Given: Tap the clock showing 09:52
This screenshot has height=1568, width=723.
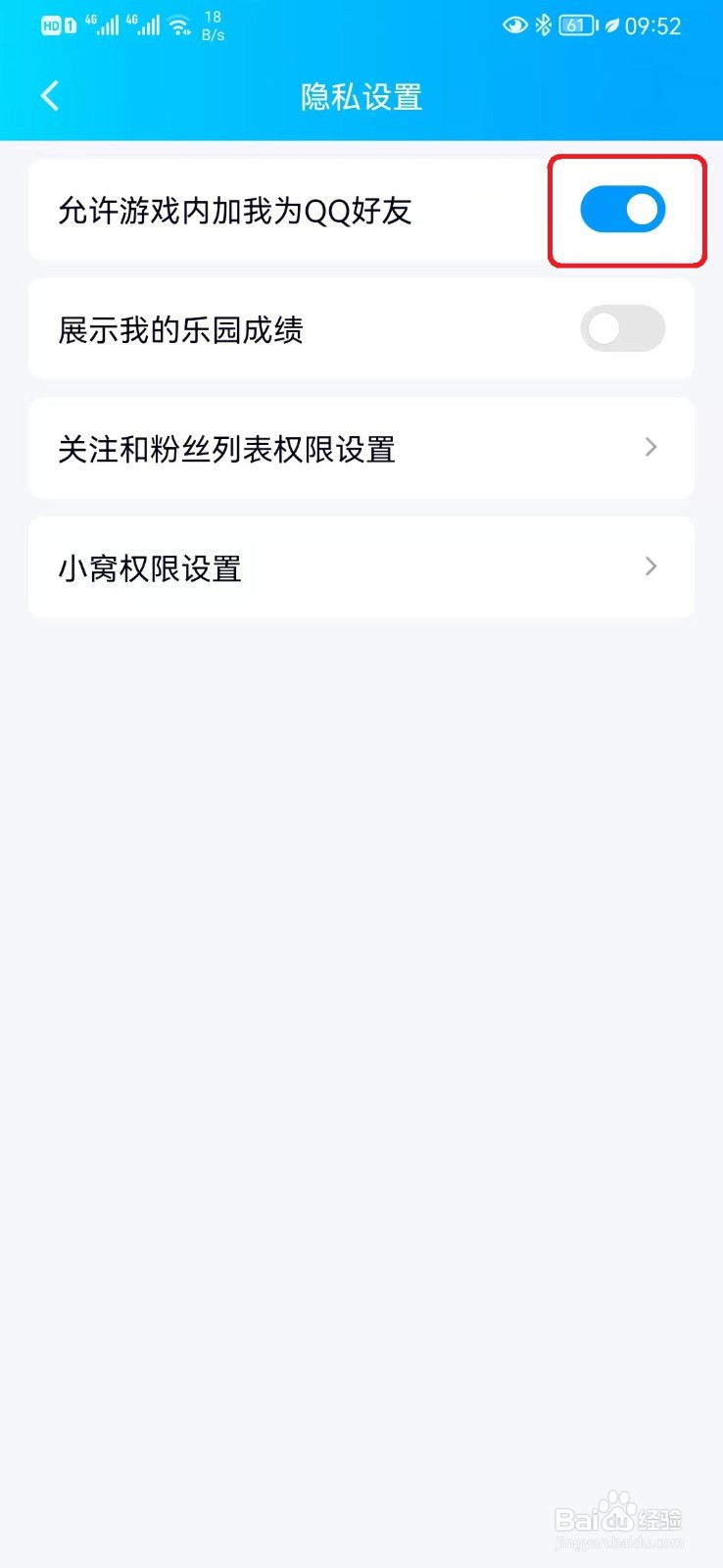Looking at the screenshot, I should tap(653, 24).
